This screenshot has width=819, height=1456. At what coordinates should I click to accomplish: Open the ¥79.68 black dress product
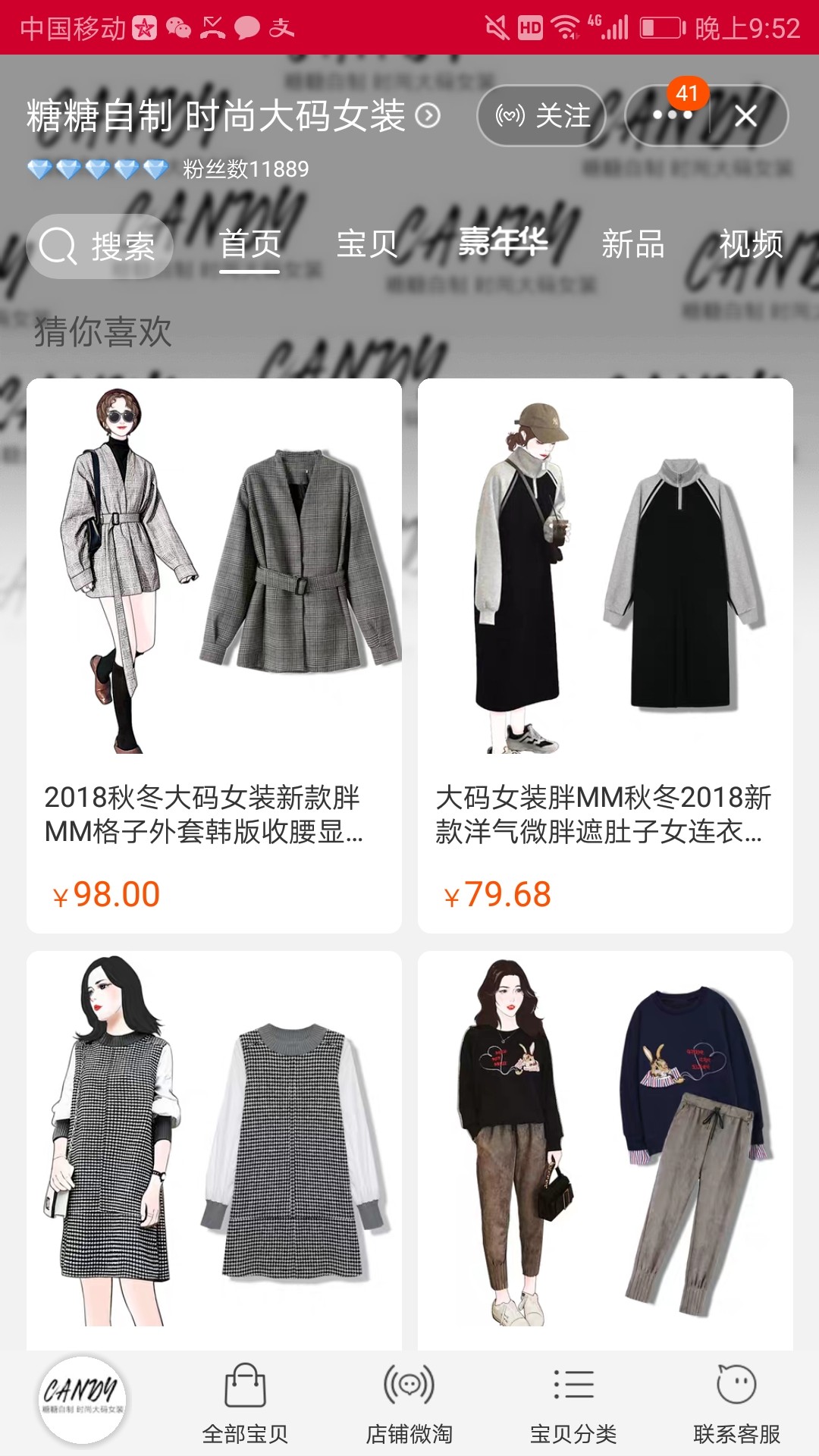[605, 656]
